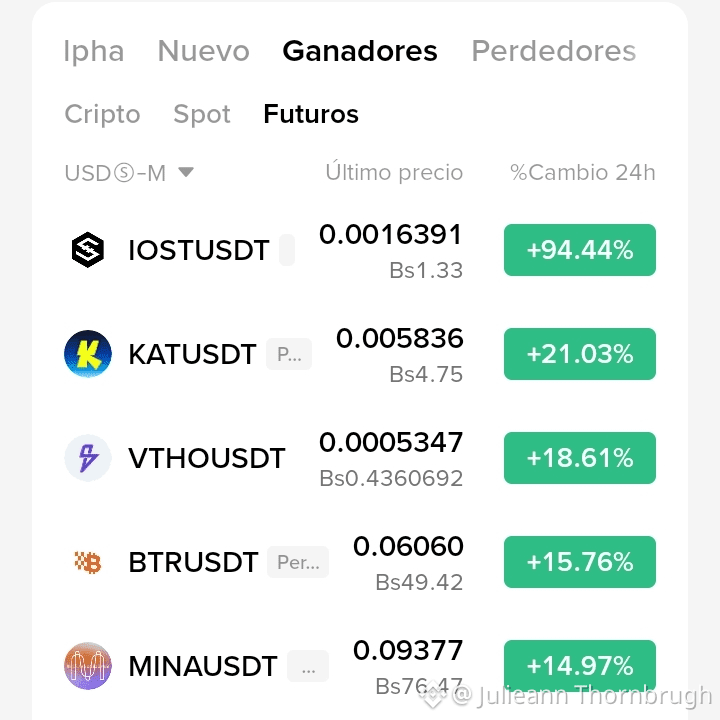Show the Spot market list
The image size is (720, 720).
202,114
